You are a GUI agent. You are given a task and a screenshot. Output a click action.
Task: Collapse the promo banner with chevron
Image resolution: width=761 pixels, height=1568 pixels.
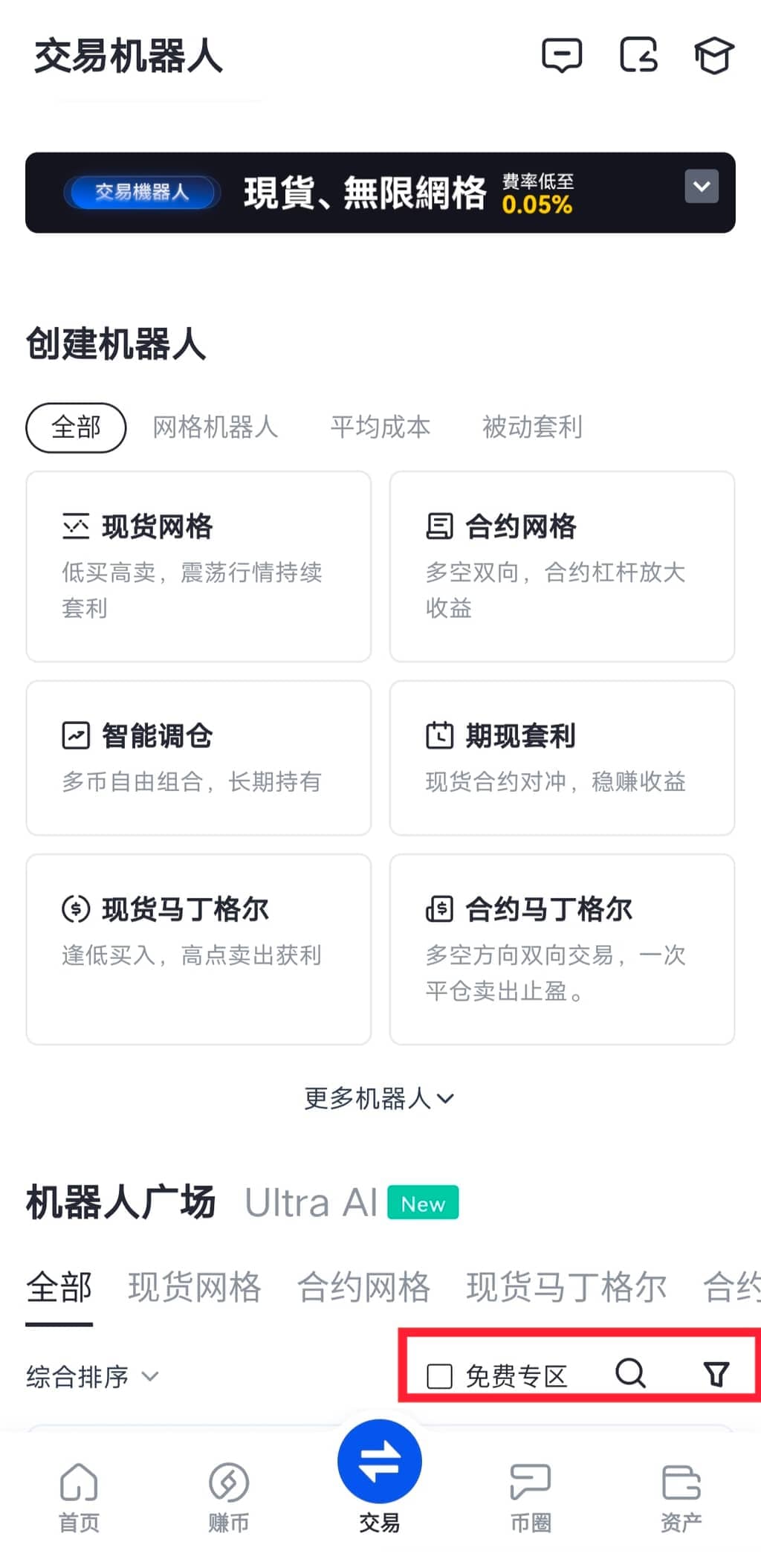[702, 186]
